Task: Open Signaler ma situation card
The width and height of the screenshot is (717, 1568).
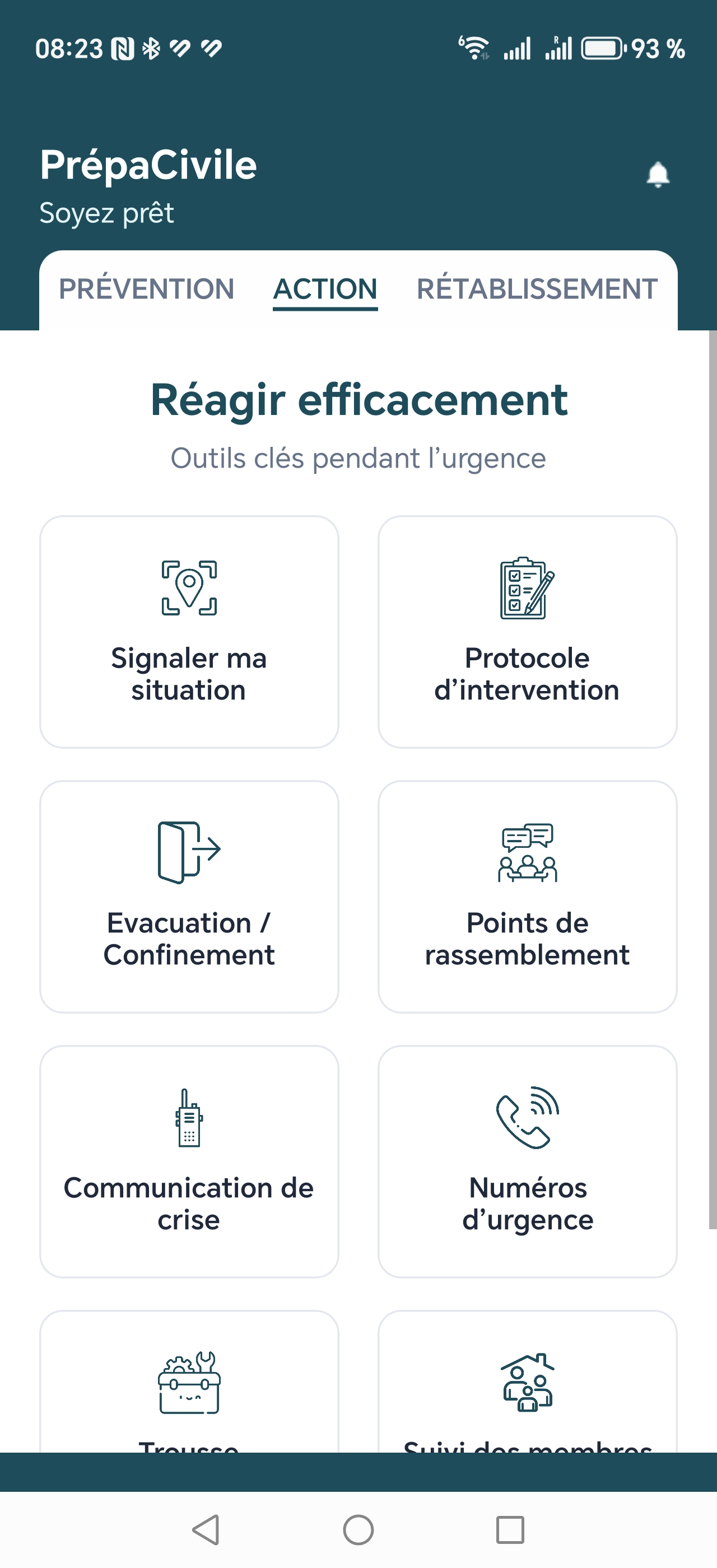Action: pyautogui.click(x=189, y=632)
